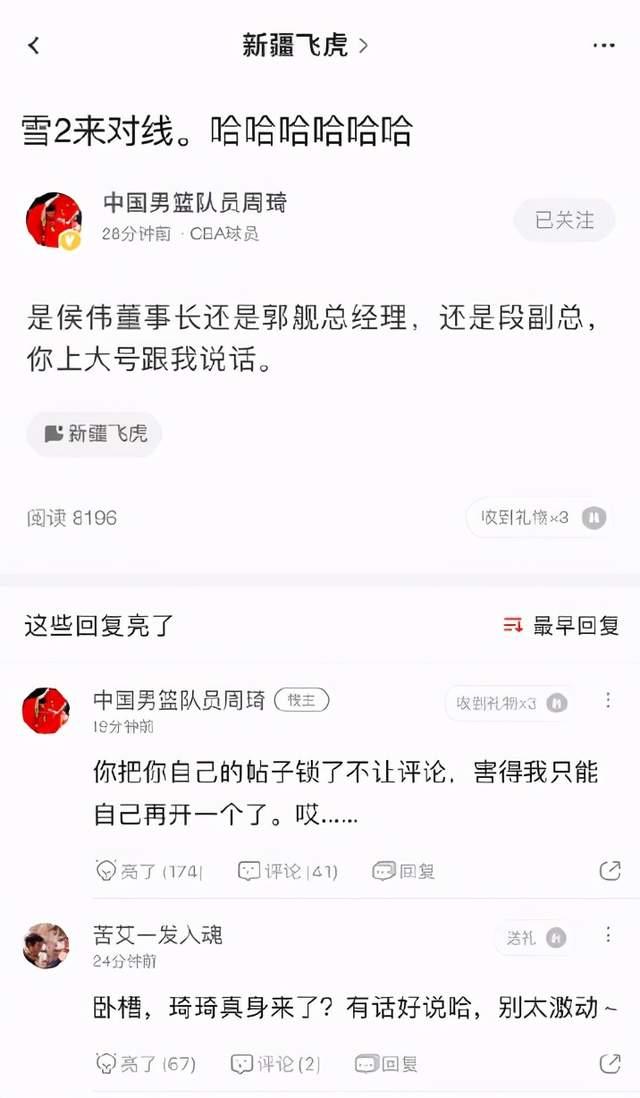
Task: Tap the 已关注 follow button
Action: [x=564, y=220]
